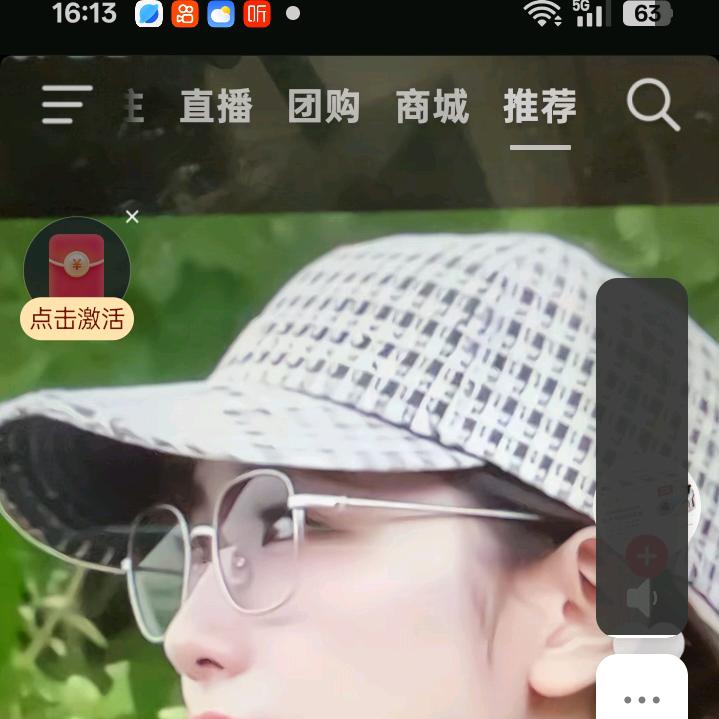Switch to the 直播 tab
Image resolution: width=719 pixels, height=719 pixels.
click(x=216, y=106)
